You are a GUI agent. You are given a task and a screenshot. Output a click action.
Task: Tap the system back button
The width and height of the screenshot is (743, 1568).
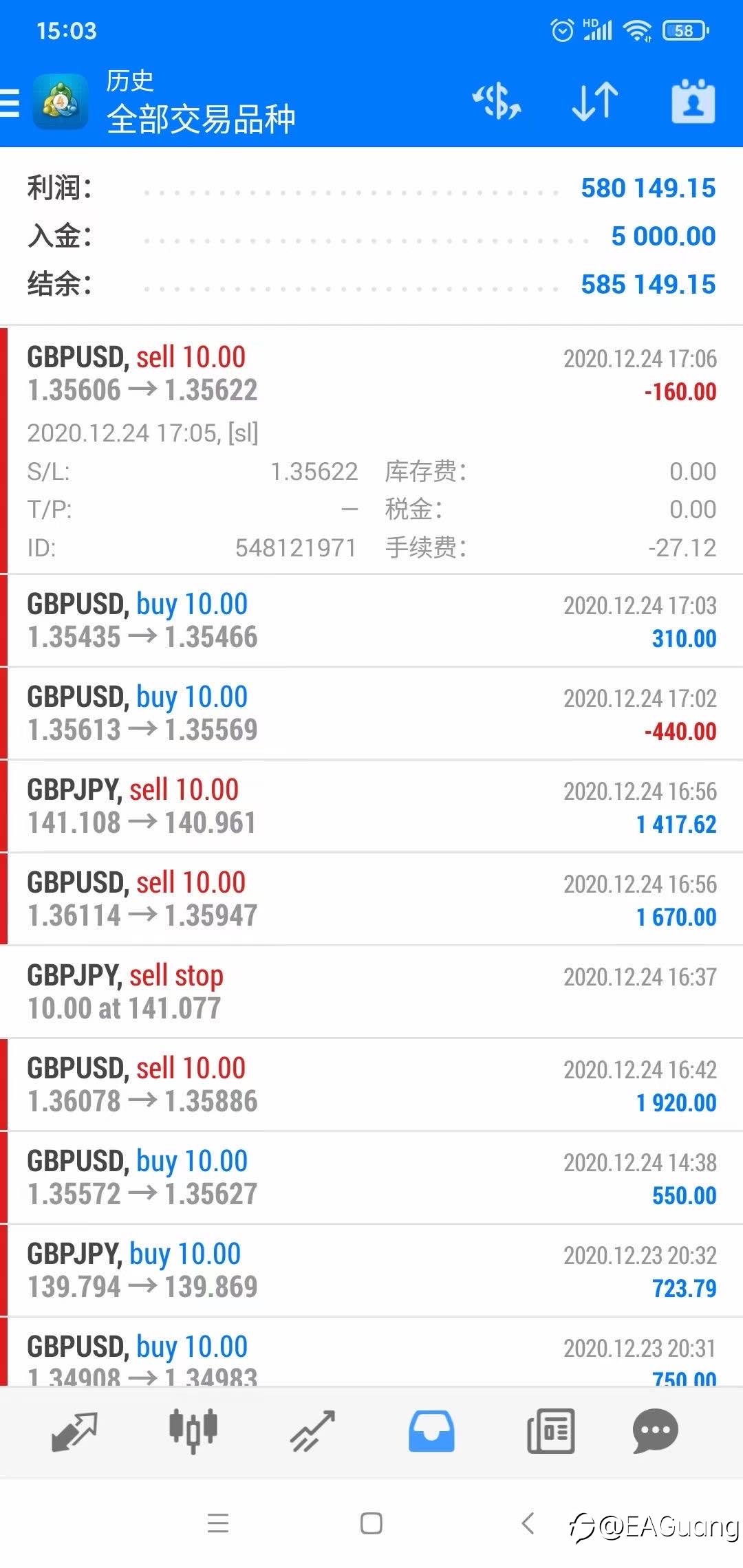(528, 1523)
